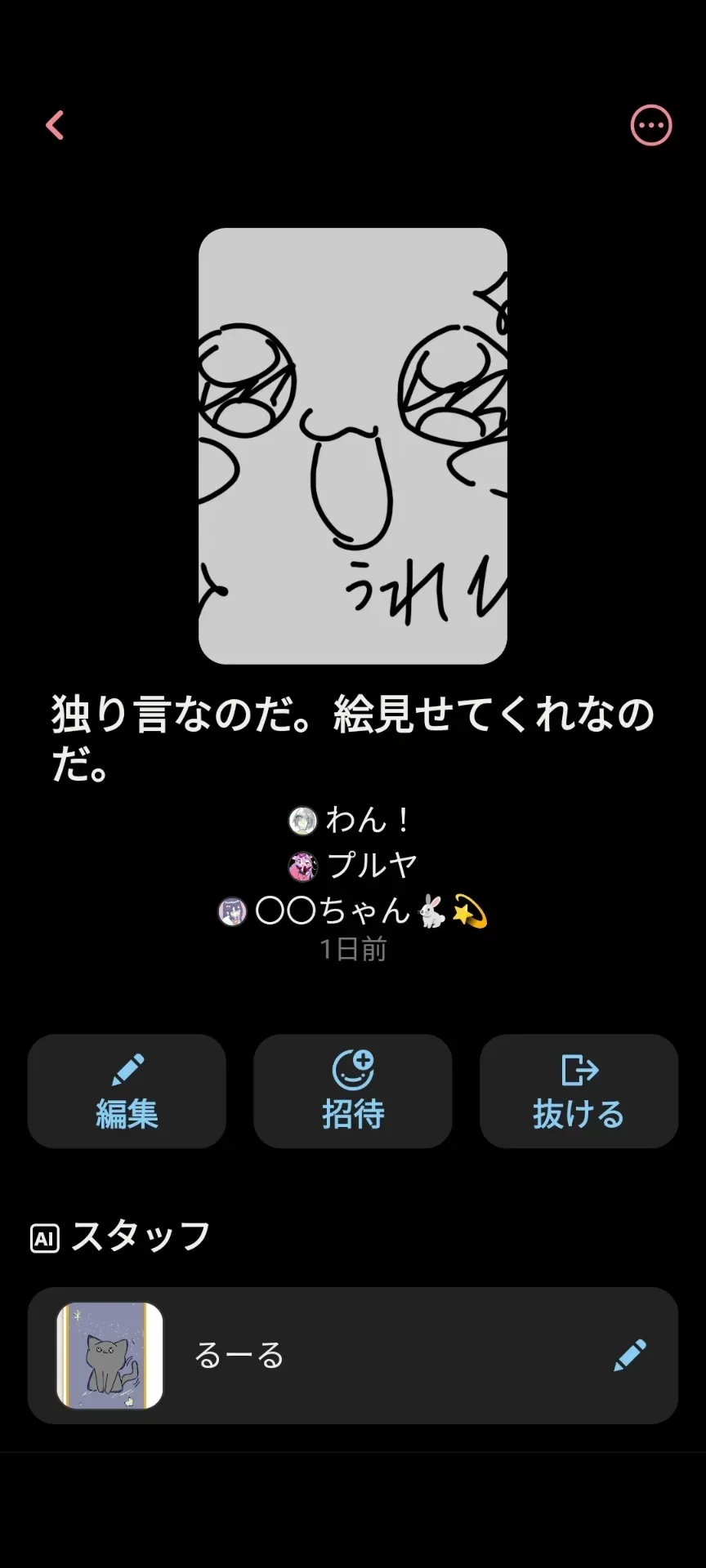This screenshot has height=1568, width=706.
Task: Tap the 招待 invite button
Action: point(353,1091)
